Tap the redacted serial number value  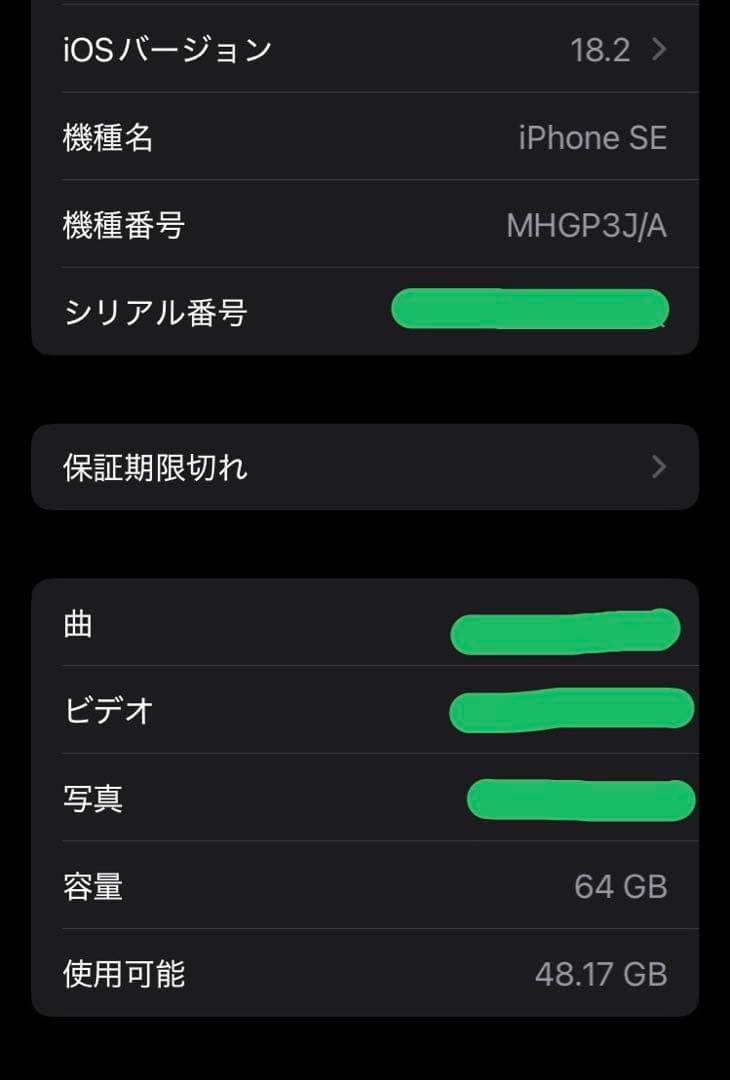530,308
